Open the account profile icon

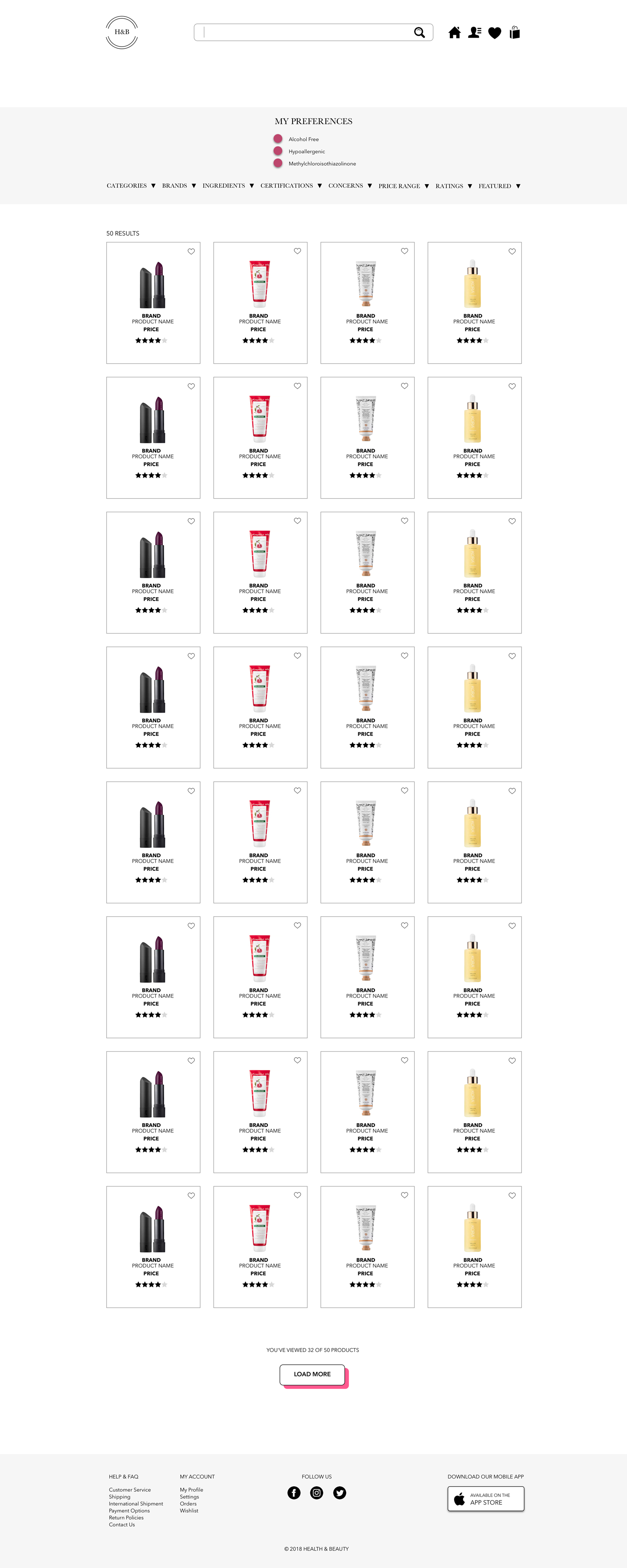point(475,33)
